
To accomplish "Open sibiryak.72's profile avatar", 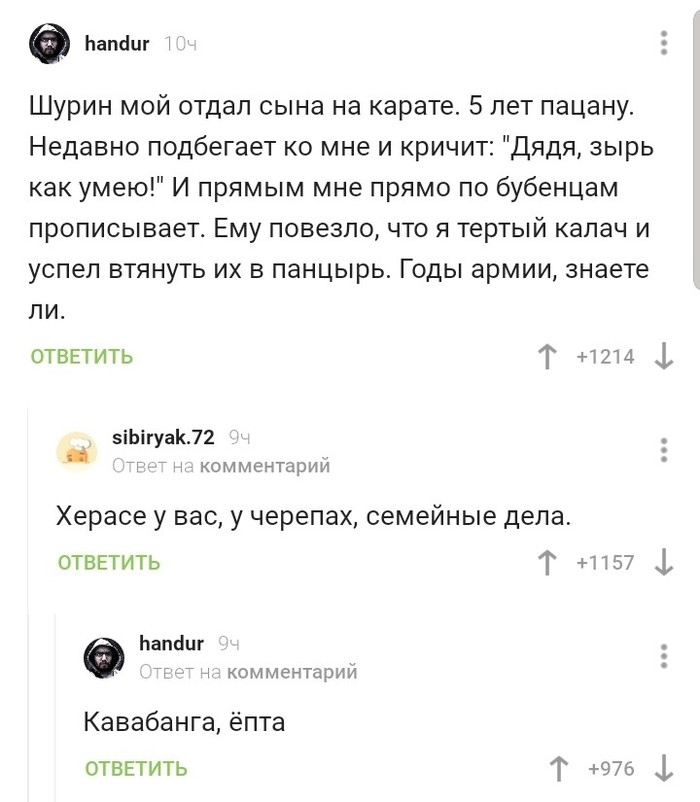I will 77,450.
